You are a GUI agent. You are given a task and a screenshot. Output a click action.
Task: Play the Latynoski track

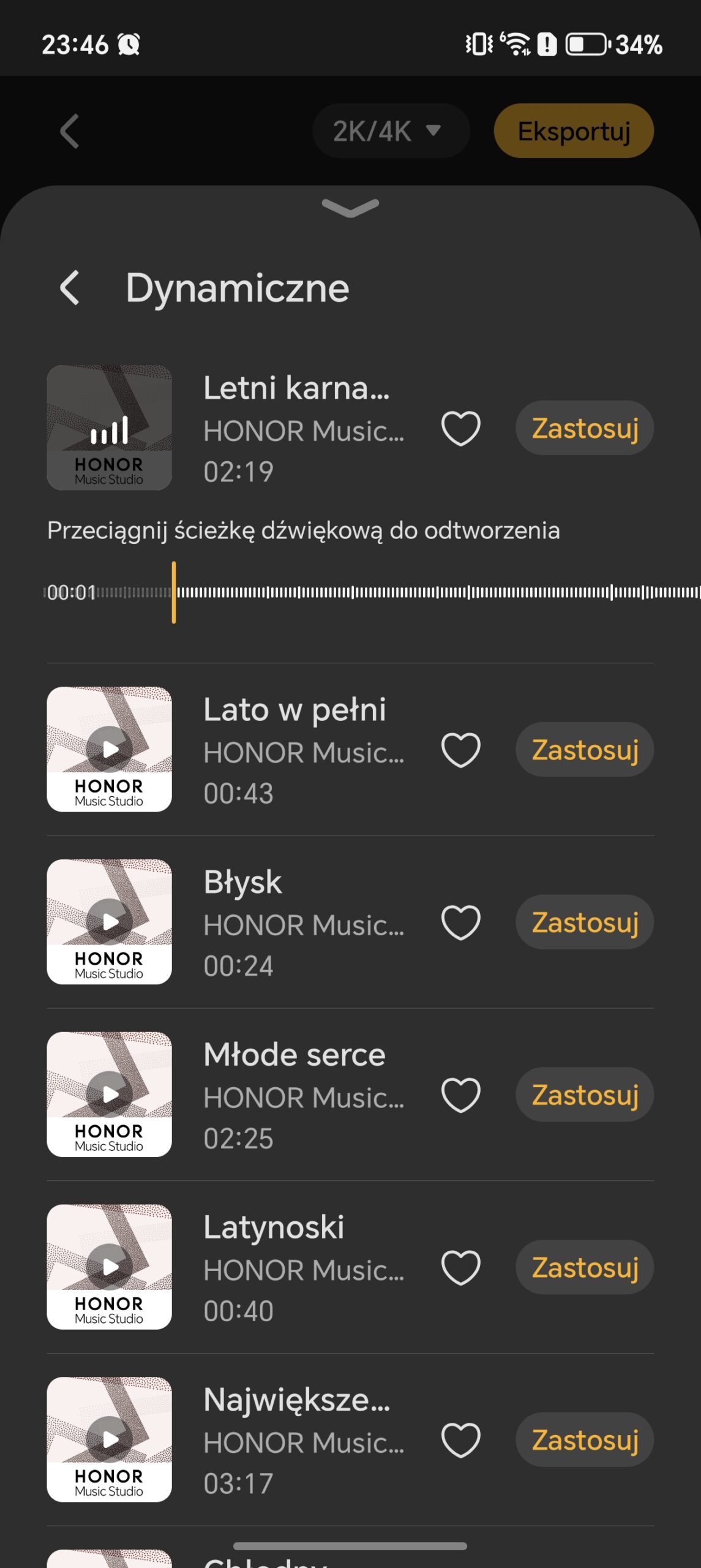click(110, 1267)
